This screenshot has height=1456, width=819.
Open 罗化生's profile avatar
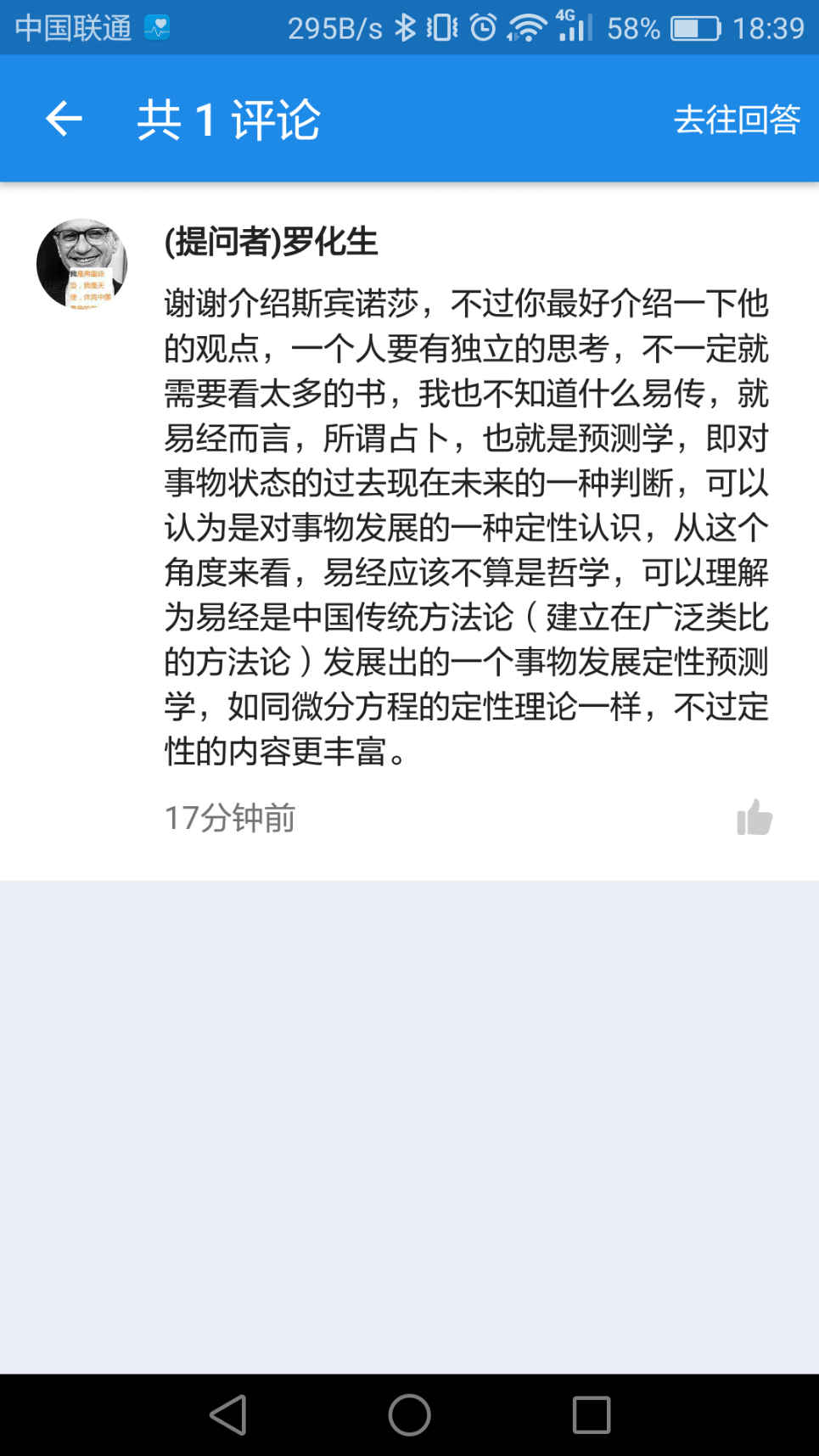(81, 264)
